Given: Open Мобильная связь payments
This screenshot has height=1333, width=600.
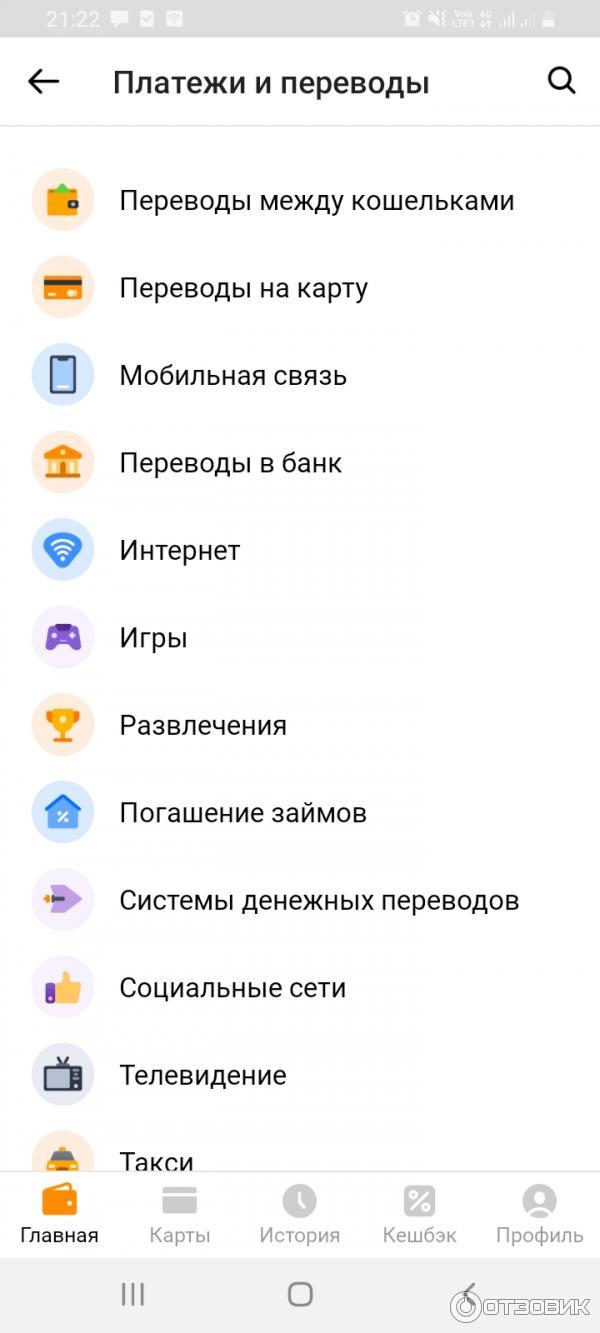Looking at the screenshot, I should [232, 376].
